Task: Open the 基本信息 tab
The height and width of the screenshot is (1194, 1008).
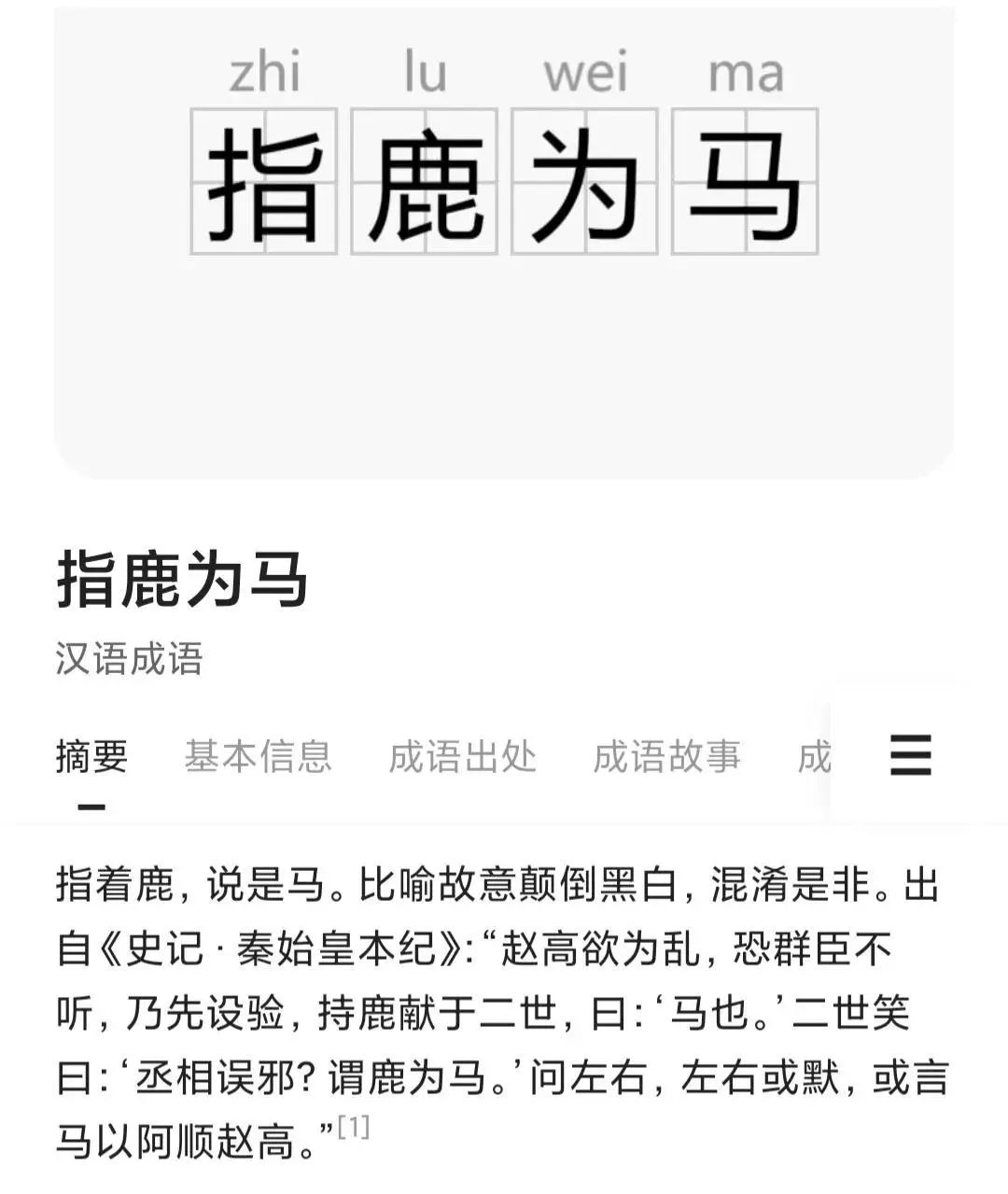Action: (258, 756)
